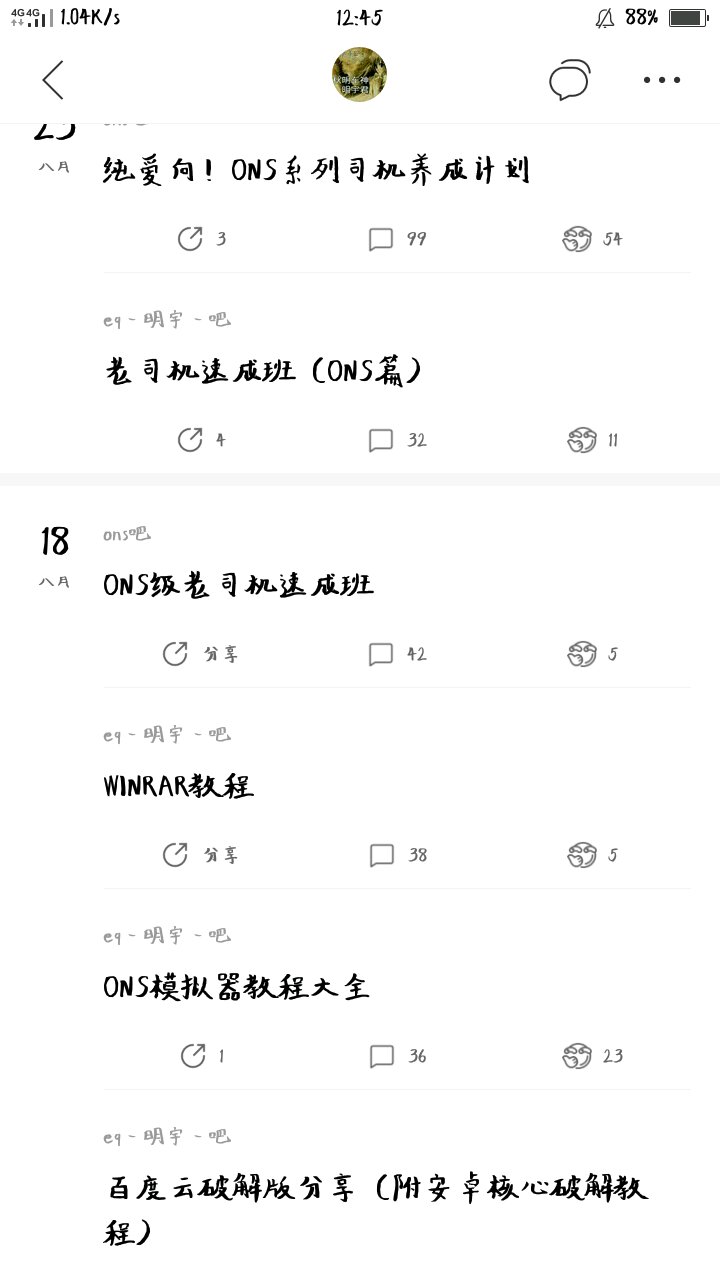The image size is (720, 1280).
Task: Go back using the top-left arrow
Action: (53, 79)
